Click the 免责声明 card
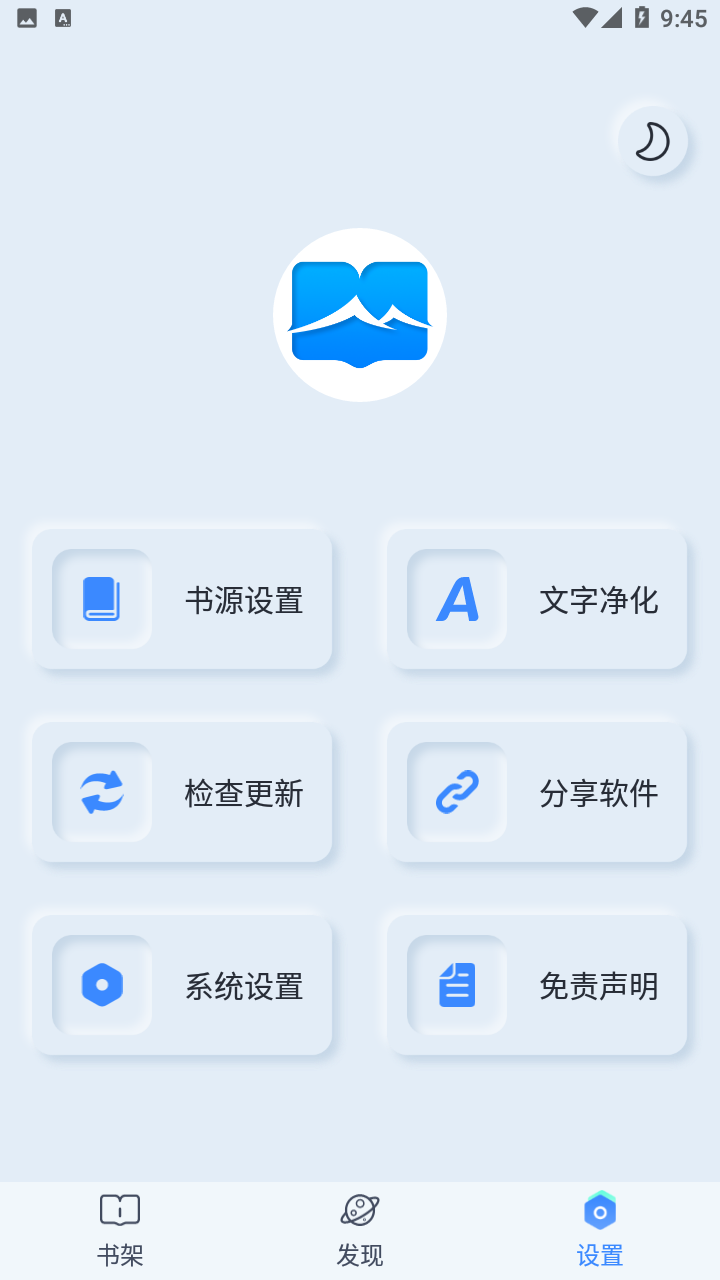The width and height of the screenshot is (720, 1280). 537,984
